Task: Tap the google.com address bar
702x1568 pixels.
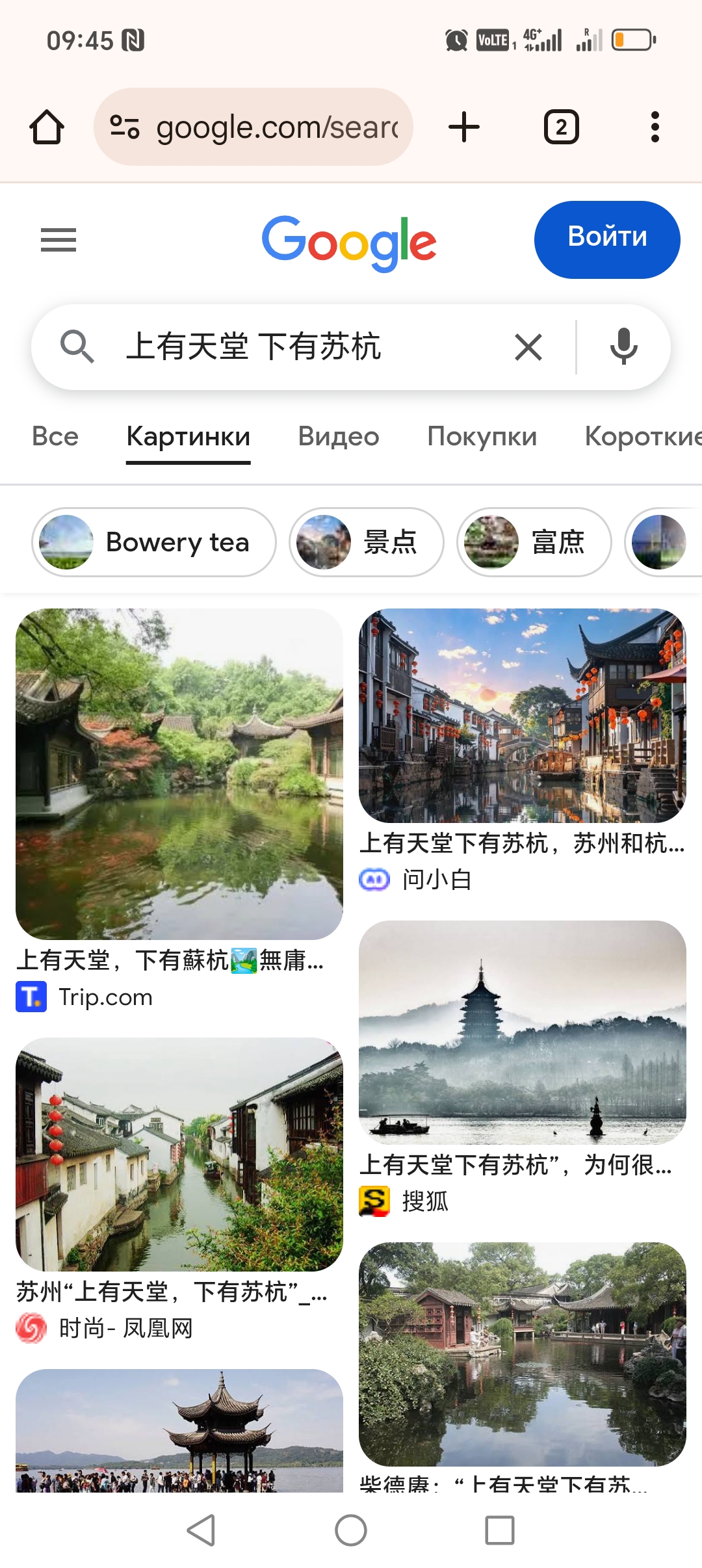Action: point(253,127)
